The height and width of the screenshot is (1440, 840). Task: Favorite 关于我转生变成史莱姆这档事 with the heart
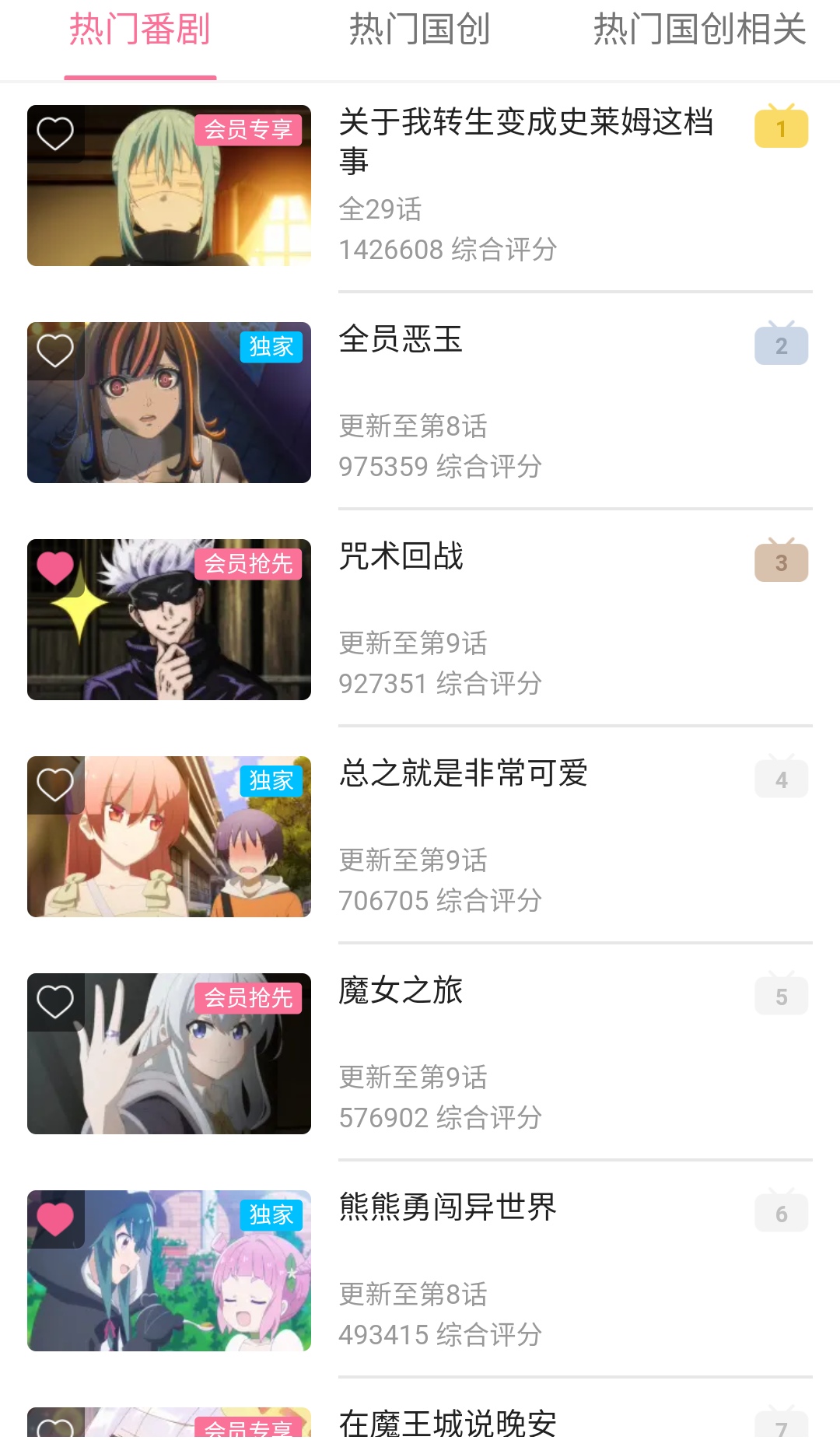pos(55,133)
